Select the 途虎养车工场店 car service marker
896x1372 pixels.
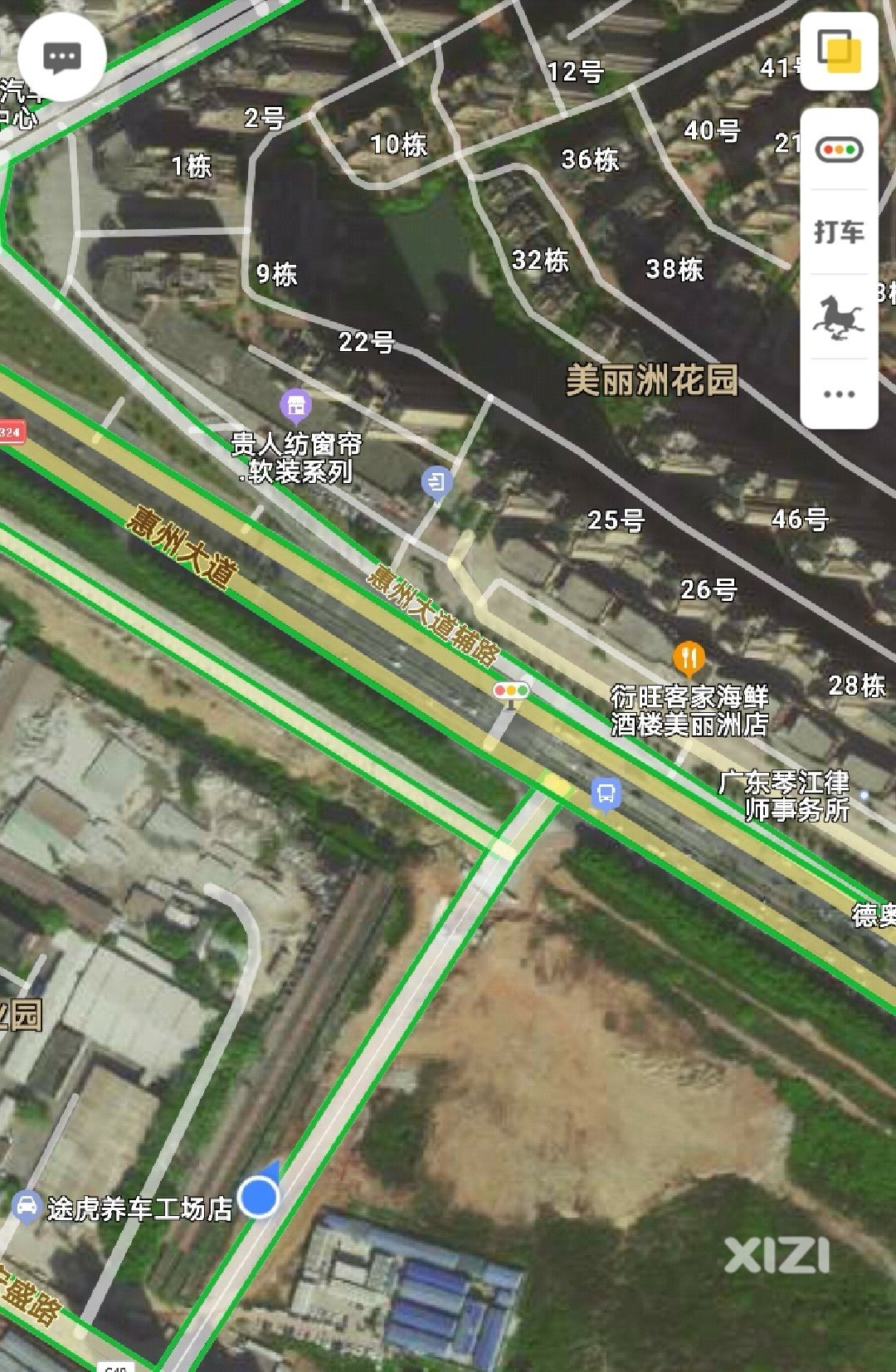point(27,1207)
